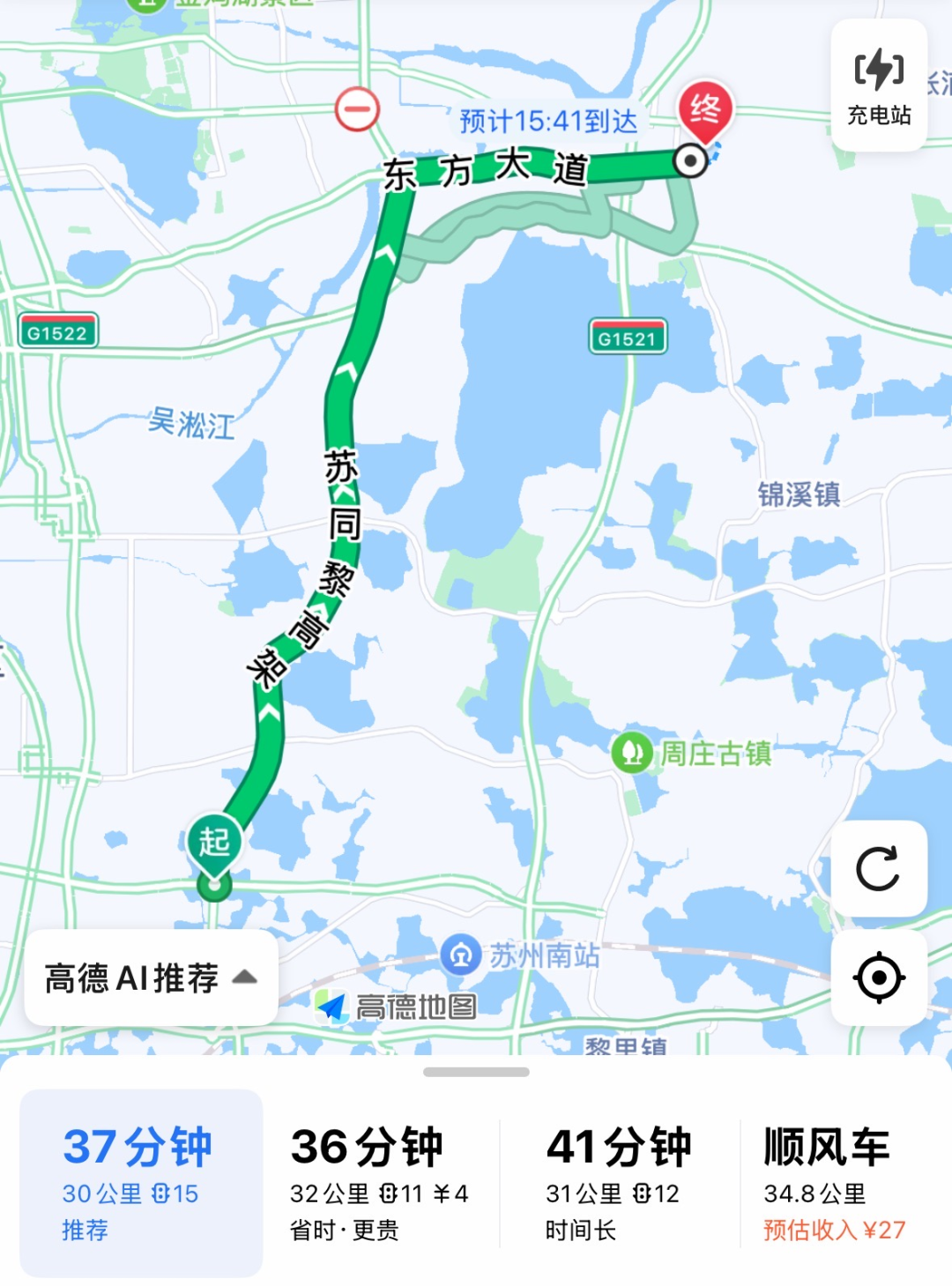Refresh the route with the reload icon
The width and height of the screenshot is (952, 1286).
point(879,869)
